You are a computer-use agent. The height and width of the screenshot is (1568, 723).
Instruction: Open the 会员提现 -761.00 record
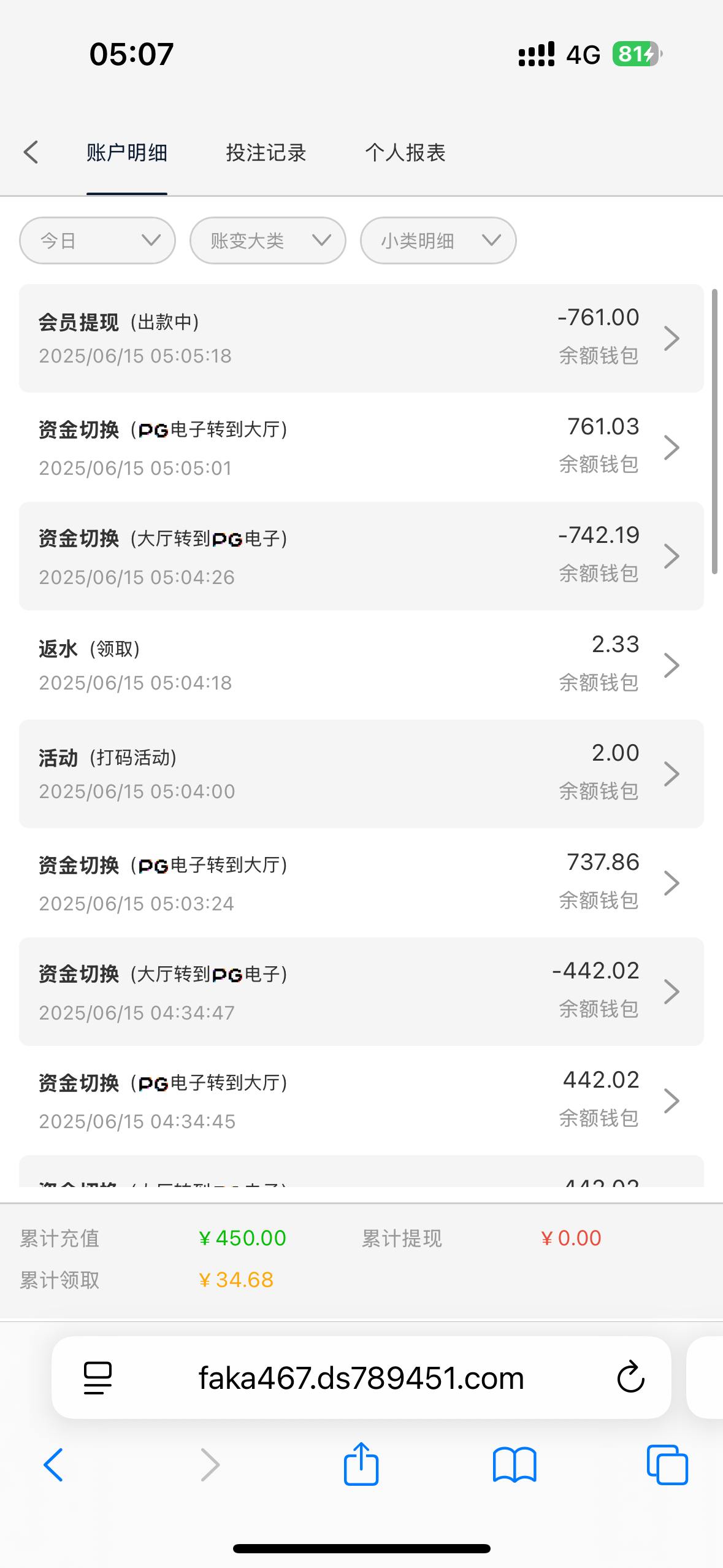[361, 338]
